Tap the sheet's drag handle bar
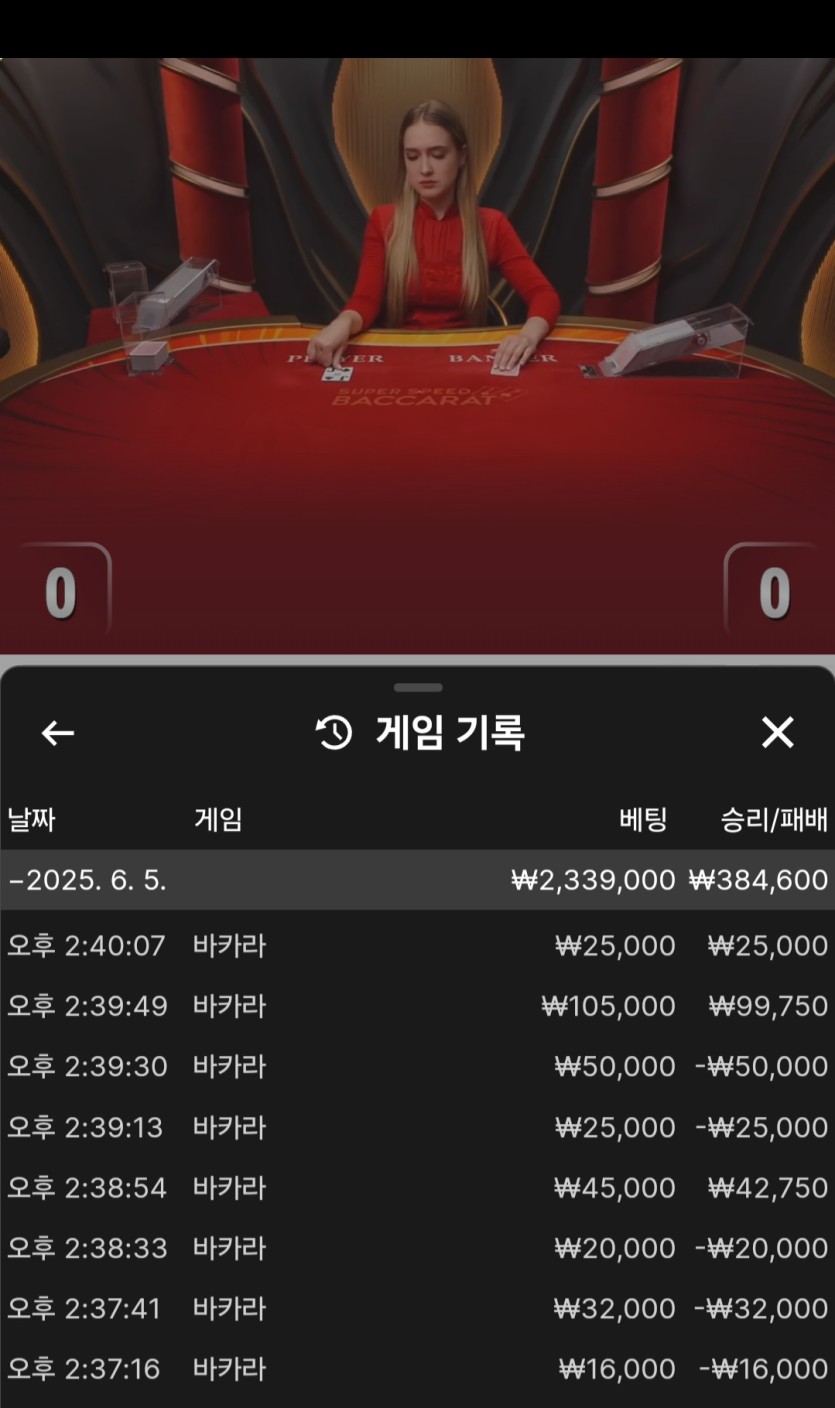Image resolution: width=835 pixels, height=1408 pixels. click(x=418, y=688)
